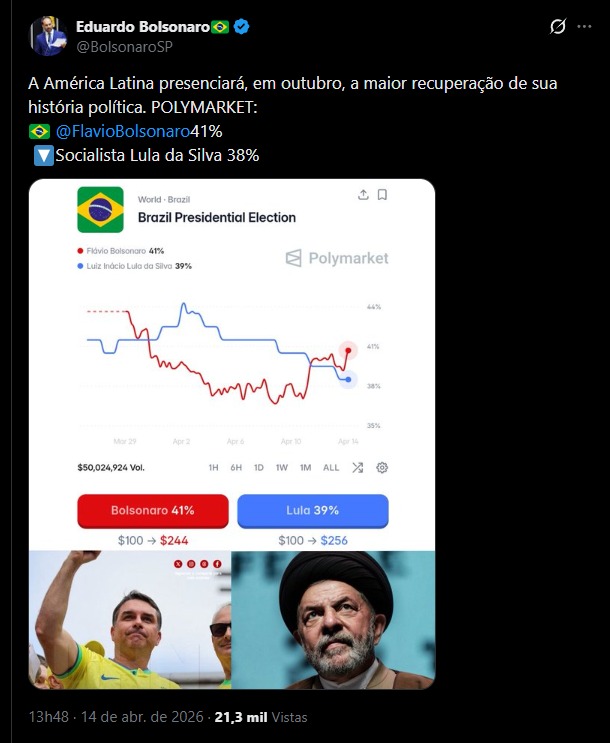Screen dimensions: 610x743
Task: Open the @BolsonaroSP handle
Action: click(x=124, y=46)
